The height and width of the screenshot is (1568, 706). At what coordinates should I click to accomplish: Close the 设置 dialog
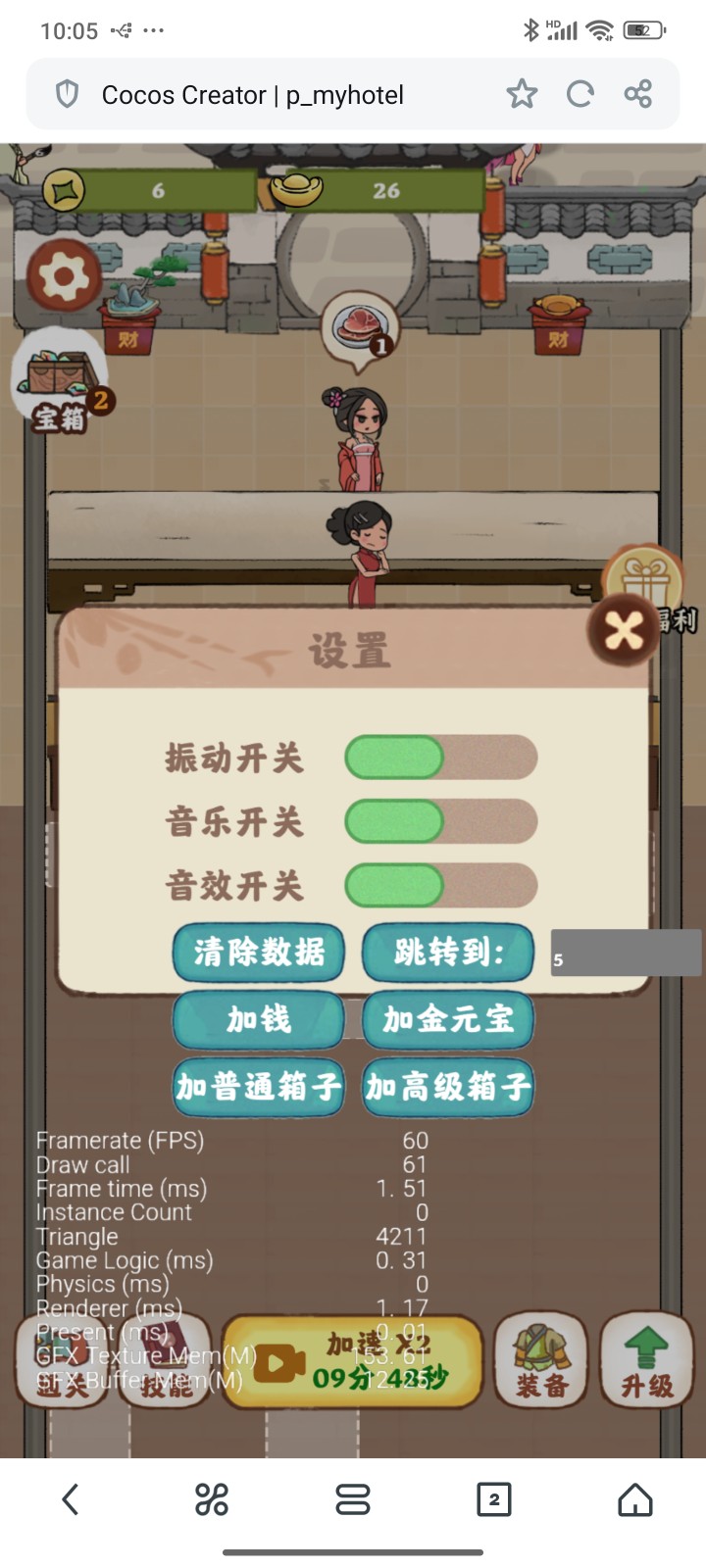click(x=624, y=629)
